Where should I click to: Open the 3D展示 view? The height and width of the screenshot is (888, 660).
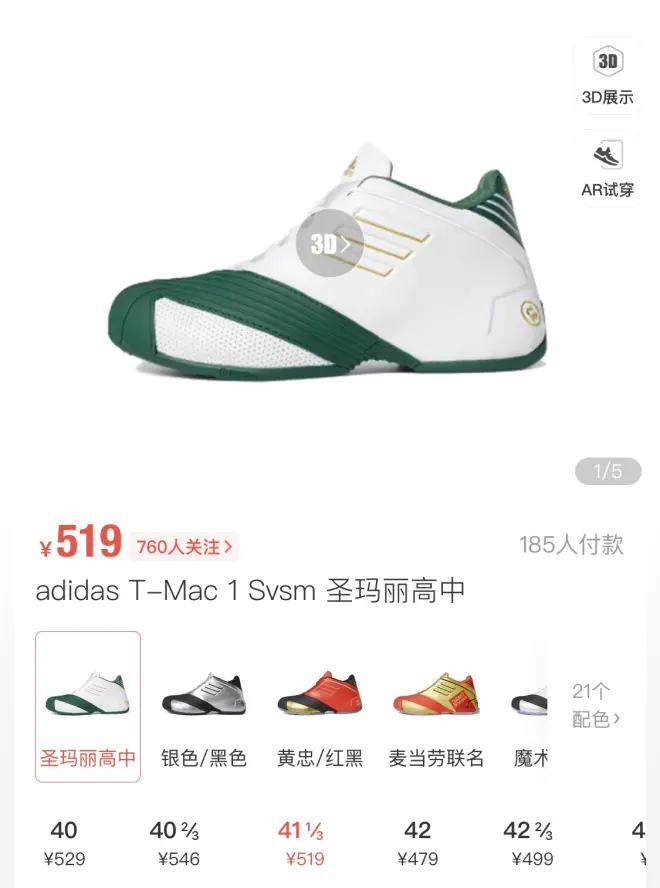point(607,75)
